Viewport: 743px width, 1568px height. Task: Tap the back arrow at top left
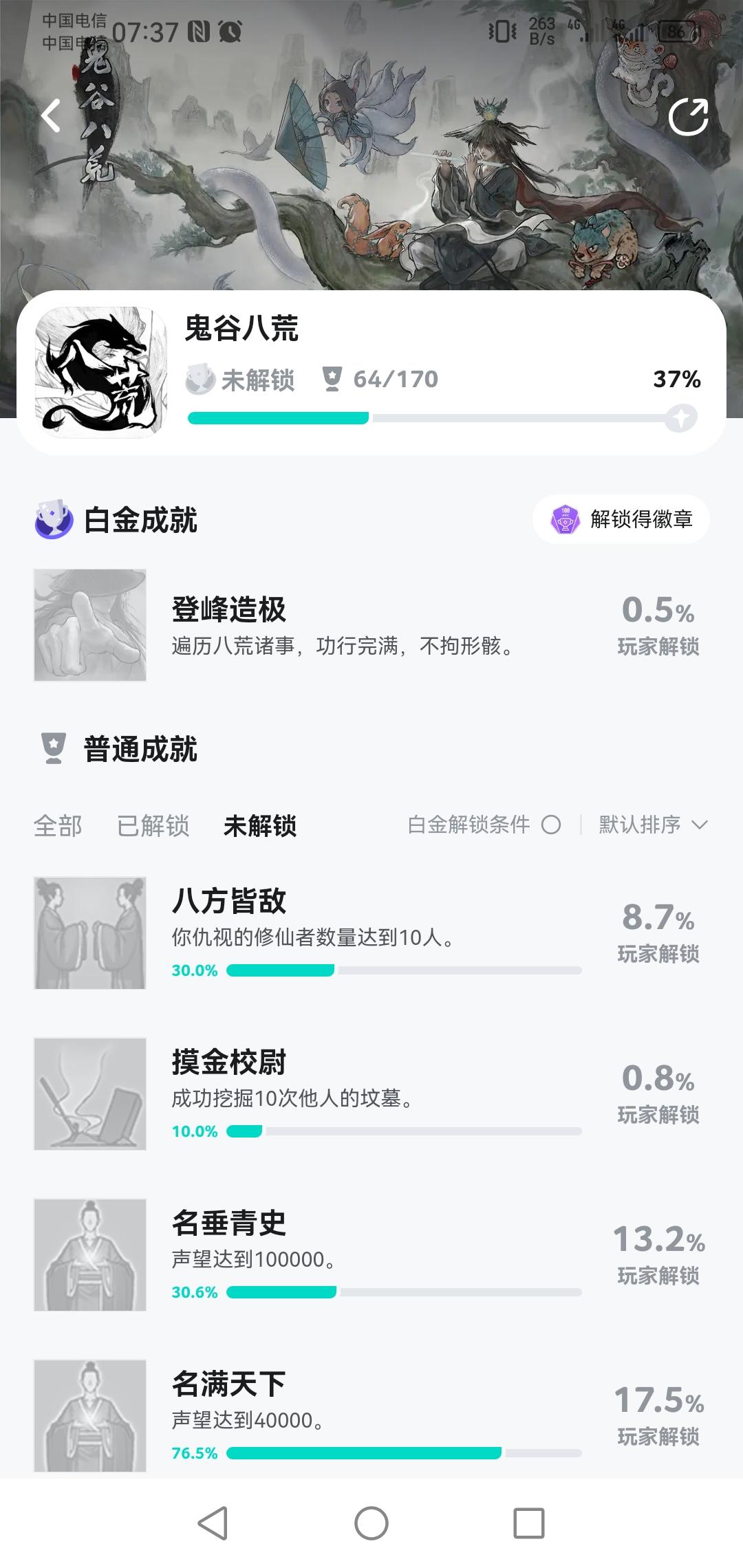50,116
